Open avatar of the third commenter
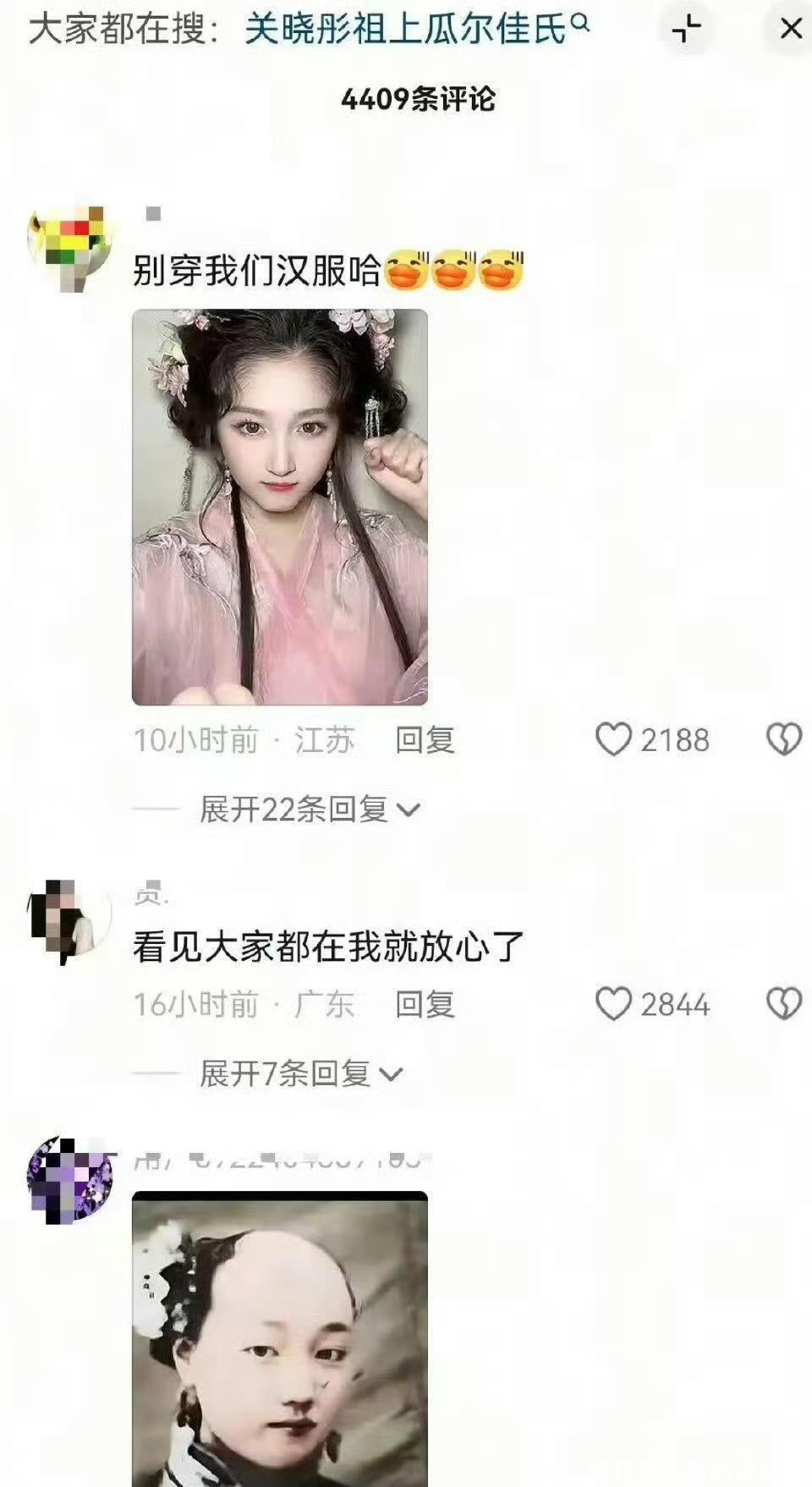Viewport: 812px width, 1487px height. [x=71, y=1180]
